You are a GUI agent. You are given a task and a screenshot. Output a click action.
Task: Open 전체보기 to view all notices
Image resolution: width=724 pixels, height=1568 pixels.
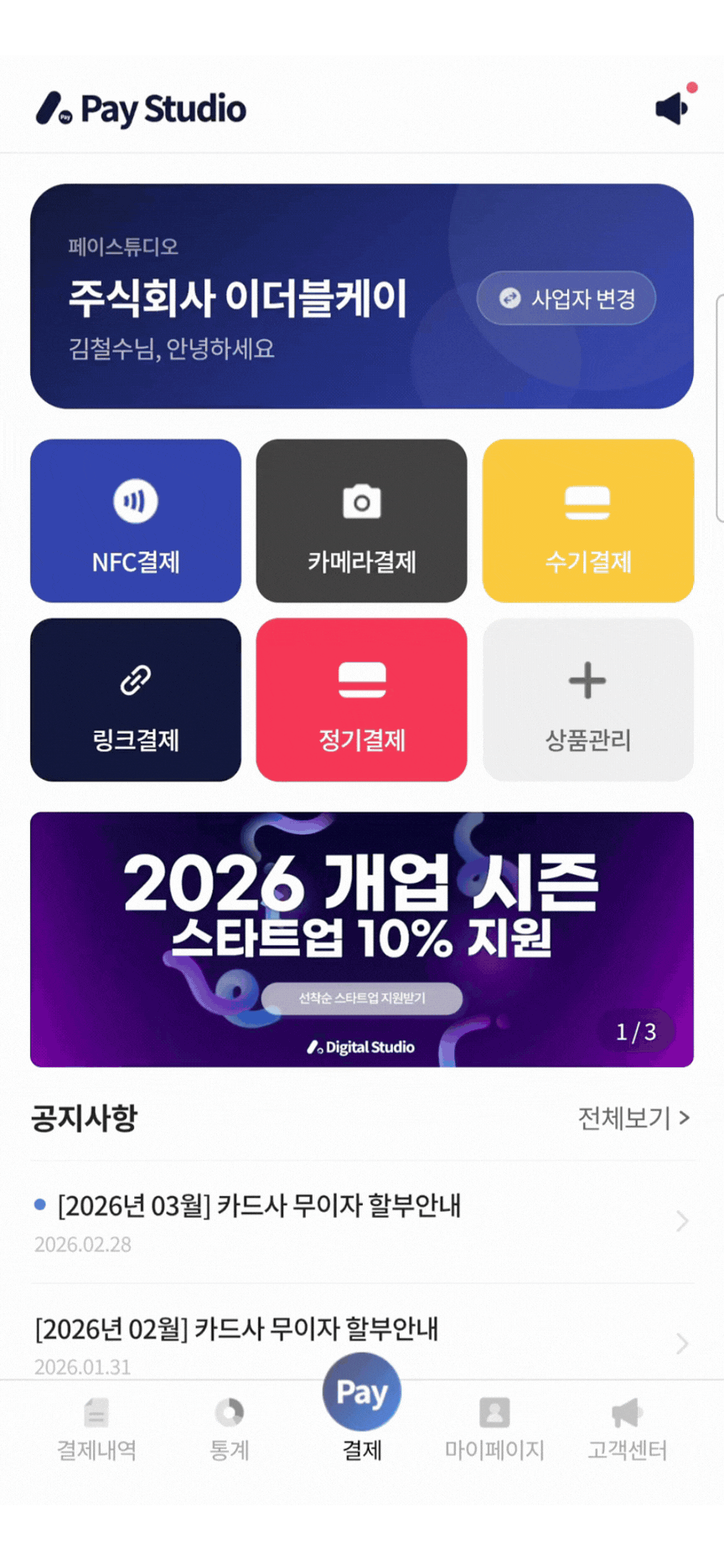click(633, 1118)
